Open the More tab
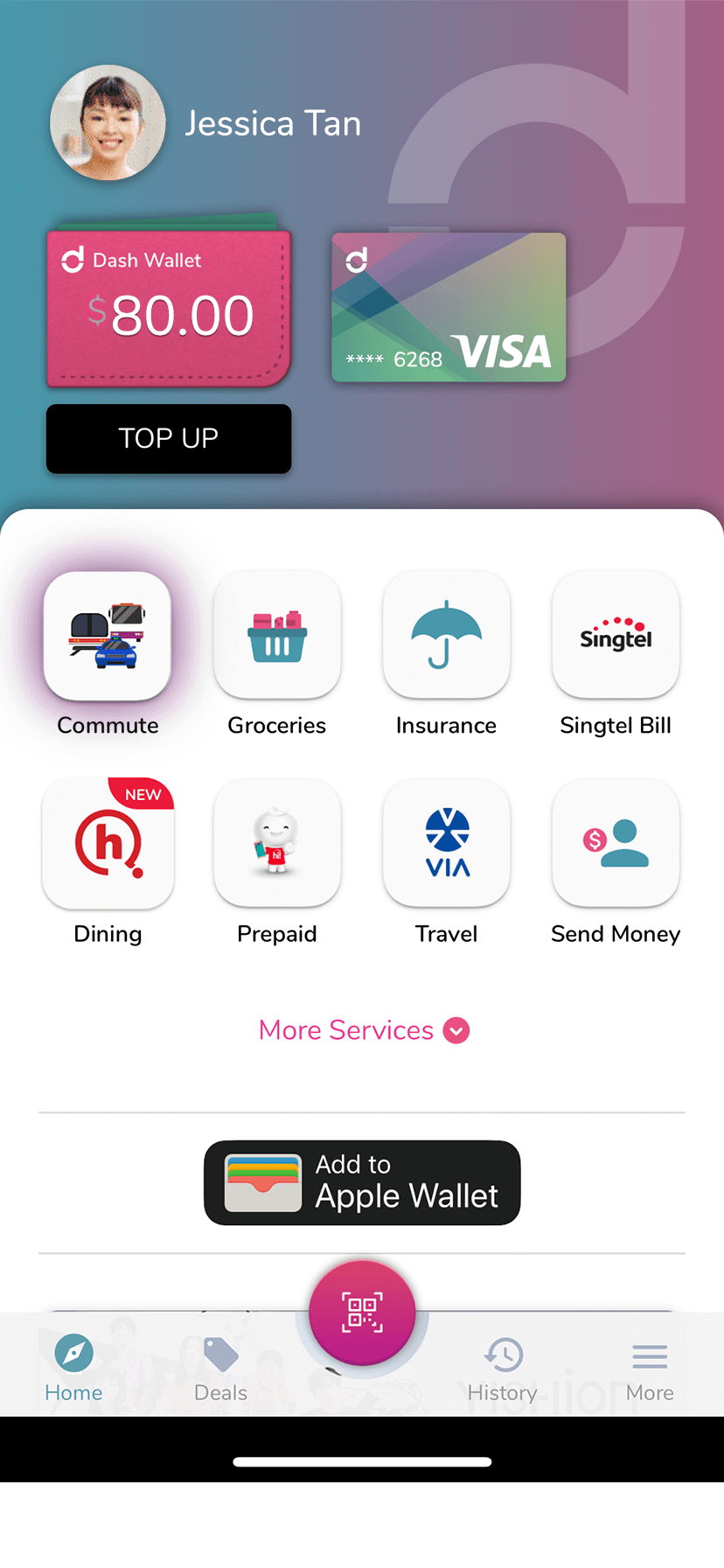 click(x=650, y=1370)
